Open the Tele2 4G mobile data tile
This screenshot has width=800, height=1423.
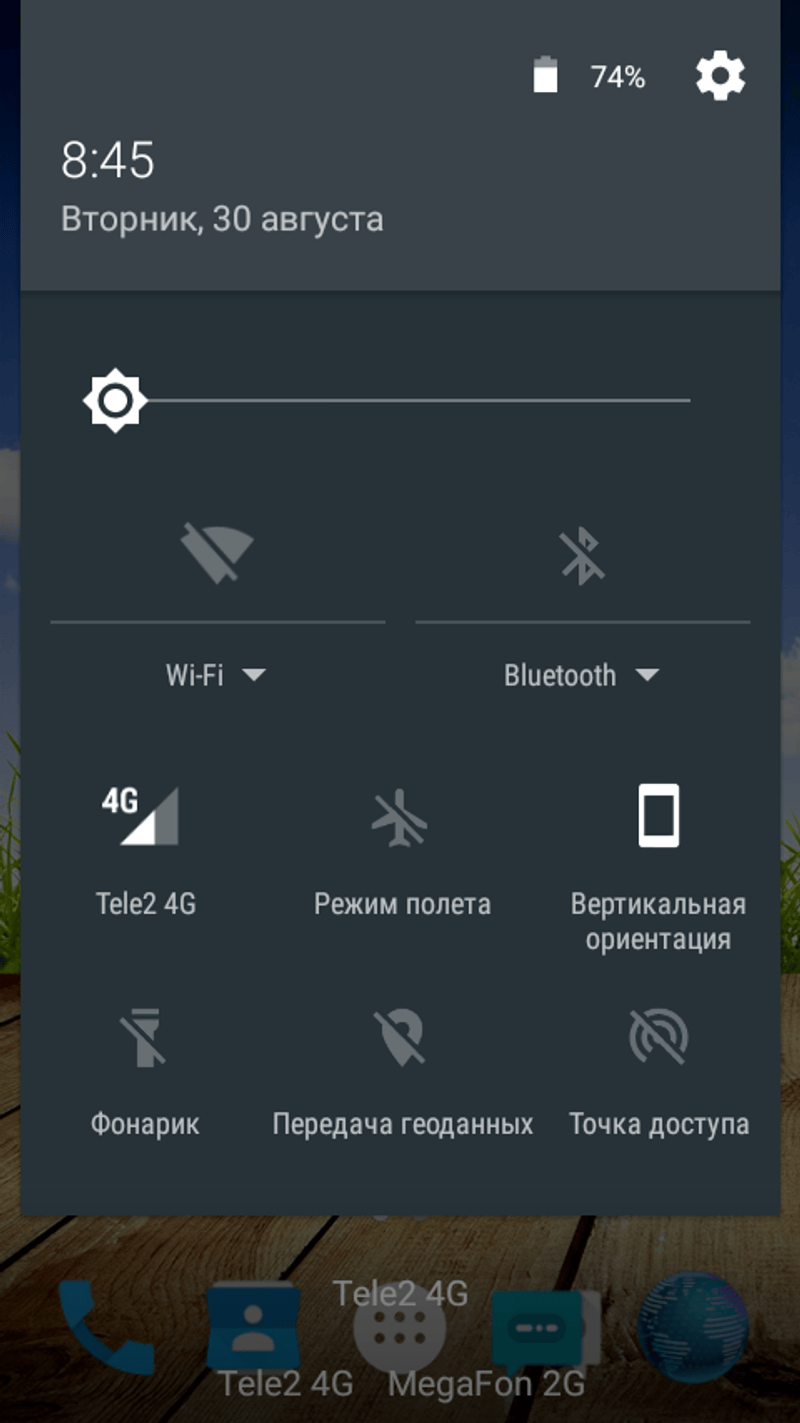(x=147, y=815)
